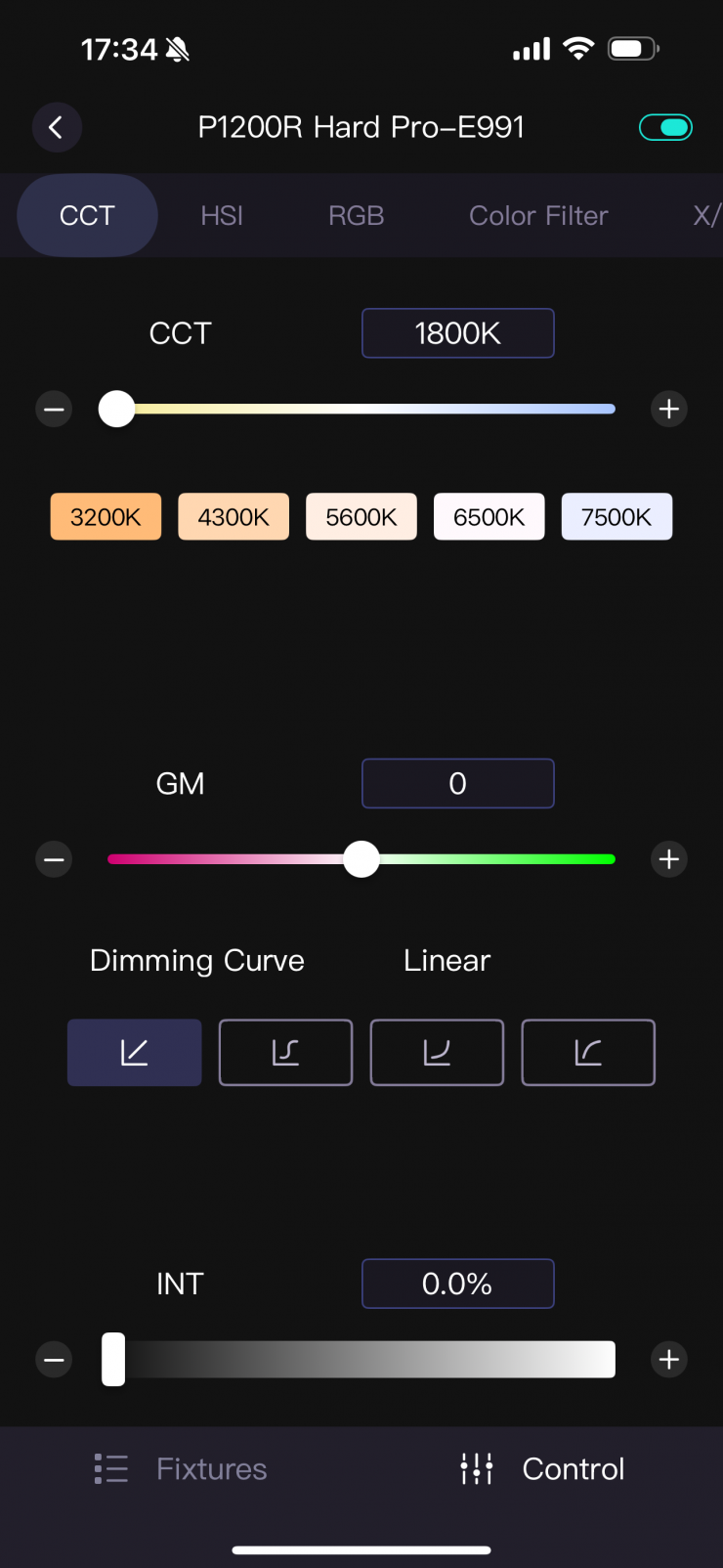Edit the INT 0.0% value field
723x1568 pixels.
457,1284
